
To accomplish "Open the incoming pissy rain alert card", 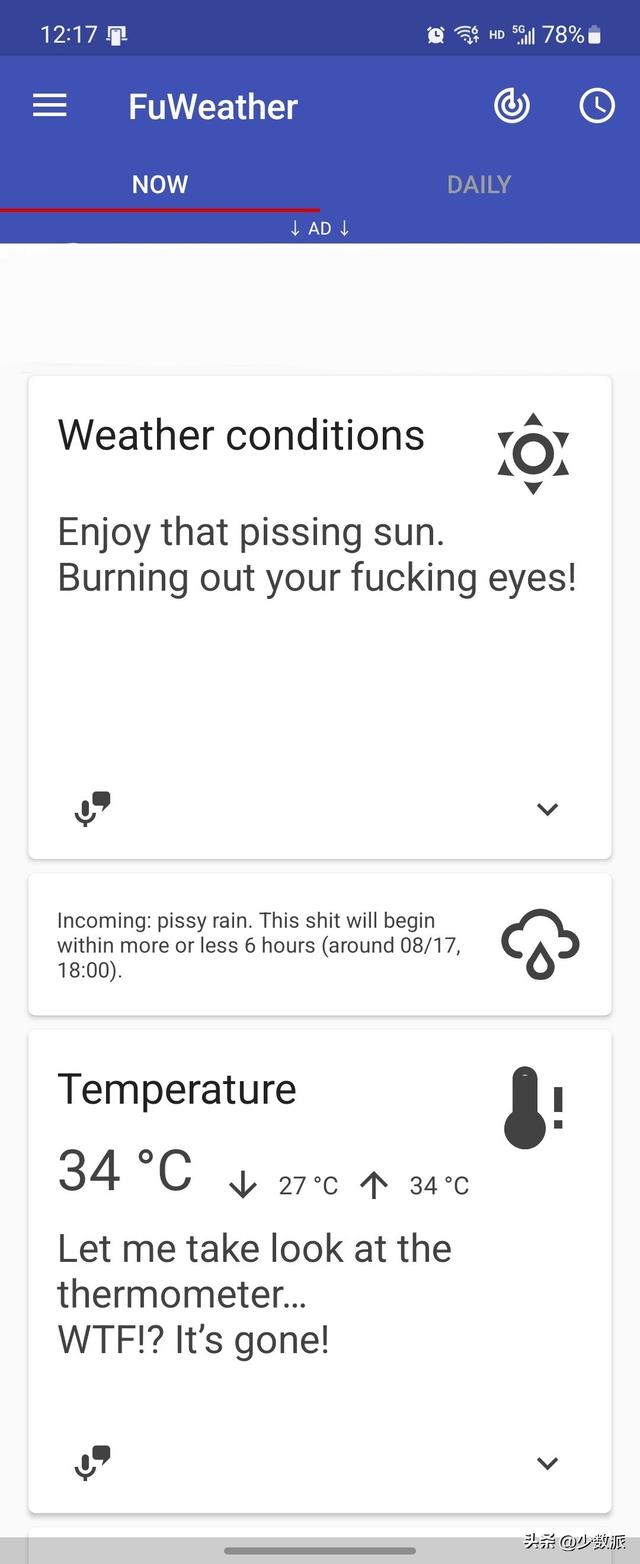I will click(320, 944).
